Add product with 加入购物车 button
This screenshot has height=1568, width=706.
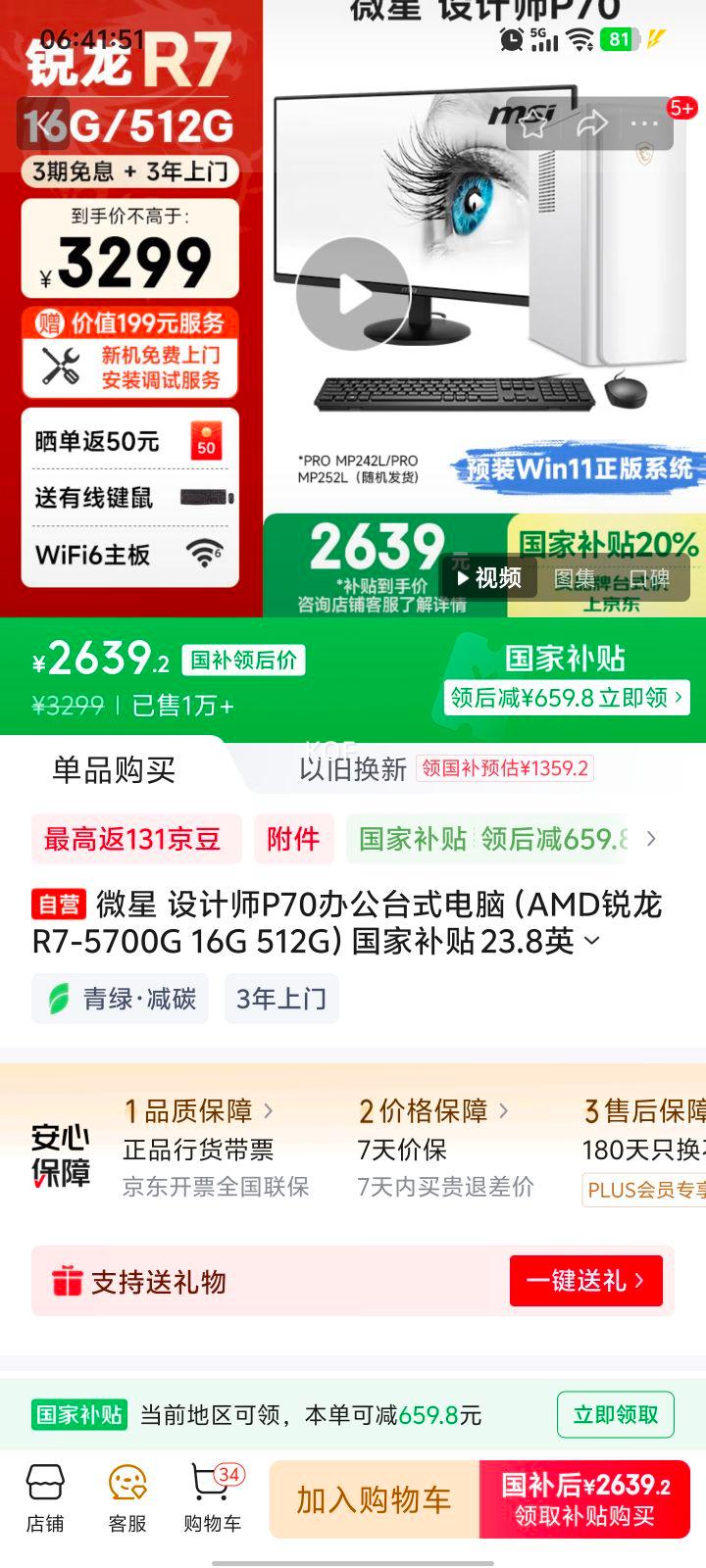(x=374, y=1499)
